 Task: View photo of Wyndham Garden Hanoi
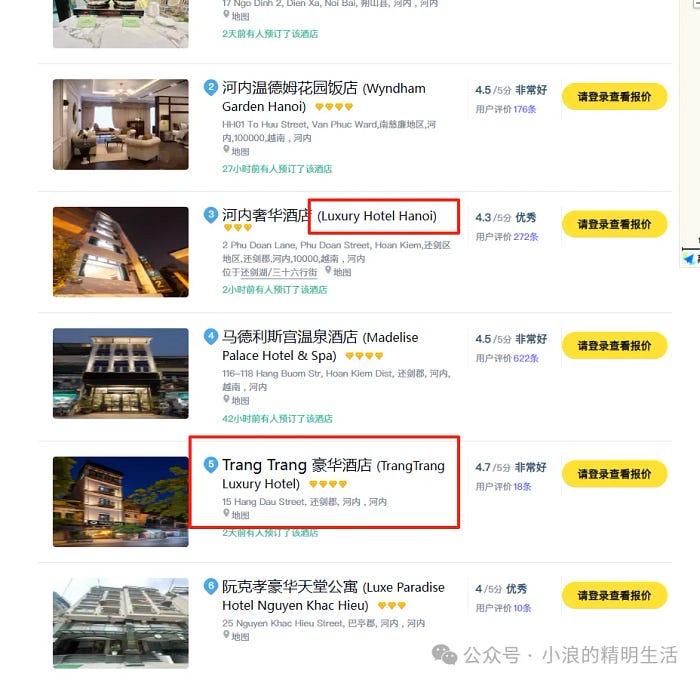click(120, 124)
